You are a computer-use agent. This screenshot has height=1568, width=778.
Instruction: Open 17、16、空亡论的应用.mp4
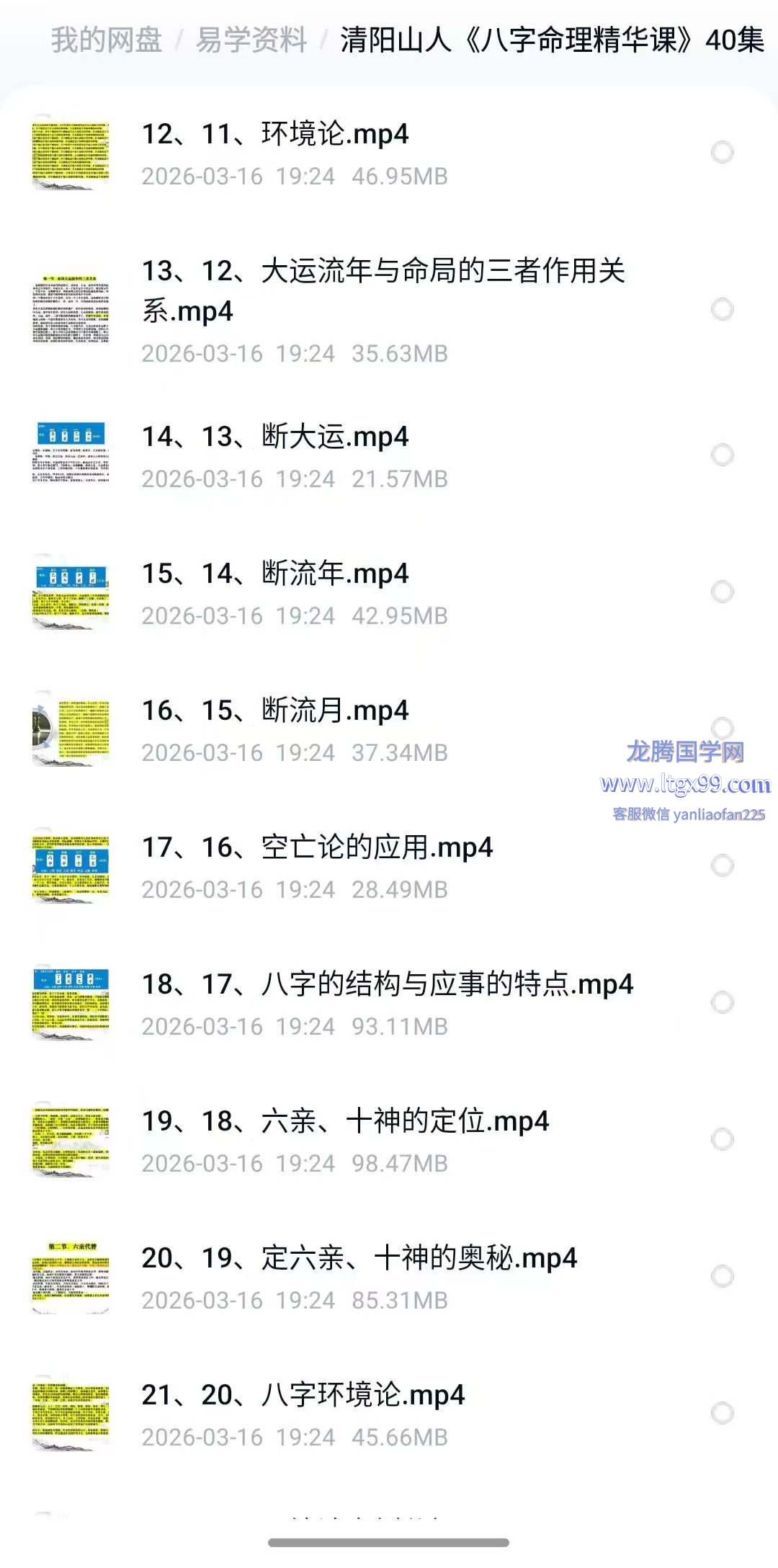click(x=317, y=848)
